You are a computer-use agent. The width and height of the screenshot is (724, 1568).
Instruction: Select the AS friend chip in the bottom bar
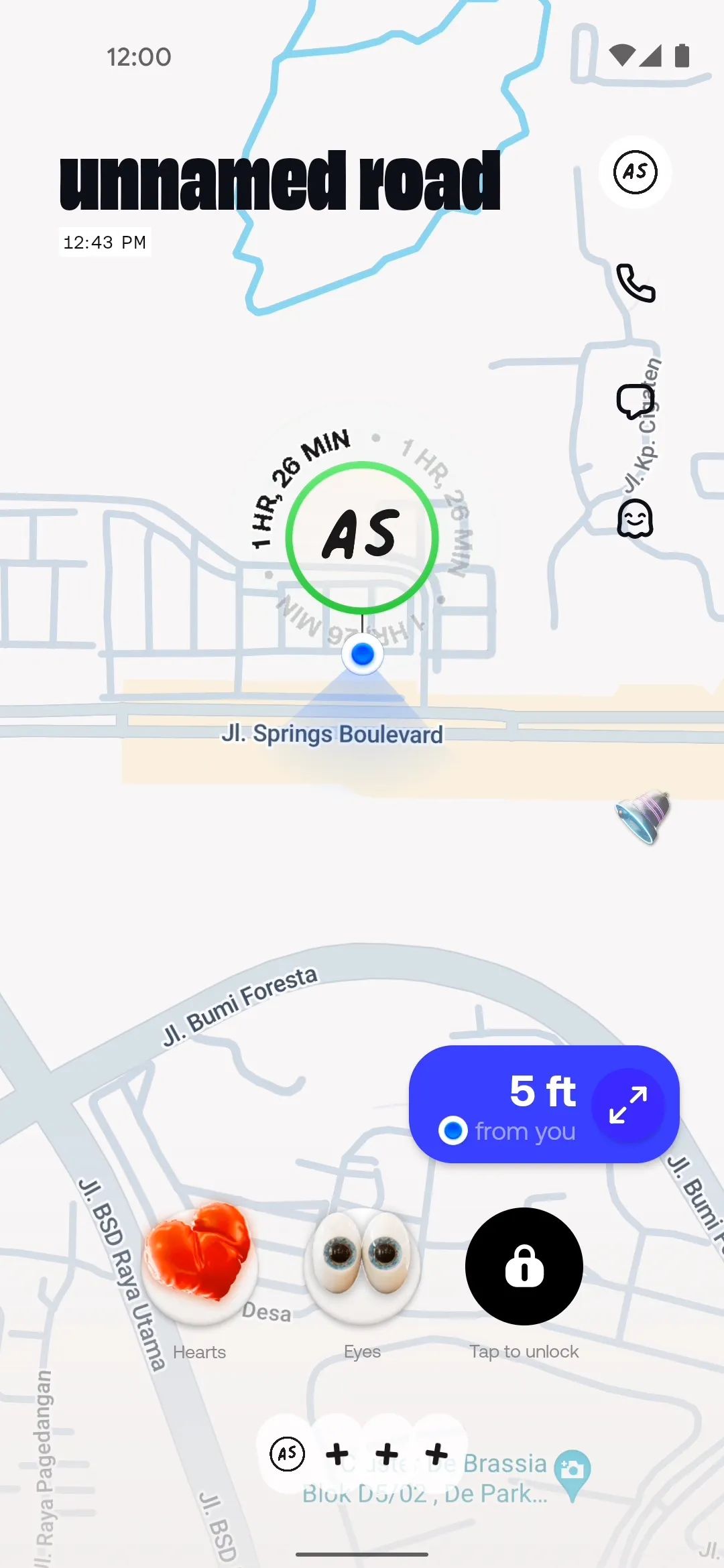click(287, 1454)
